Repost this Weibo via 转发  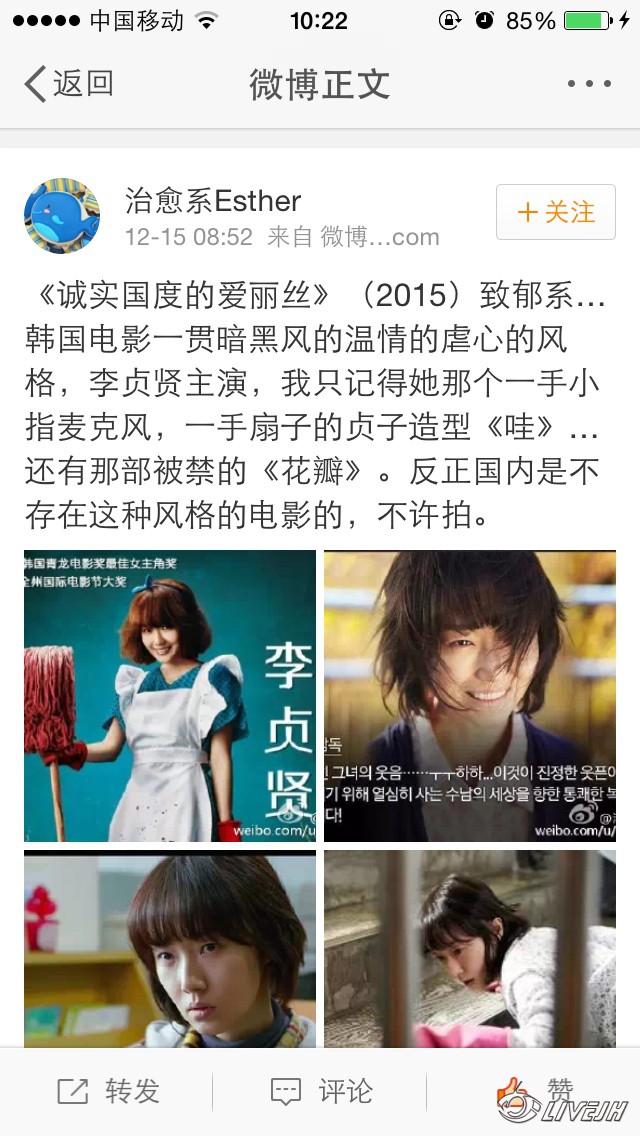click(108, 1091)
